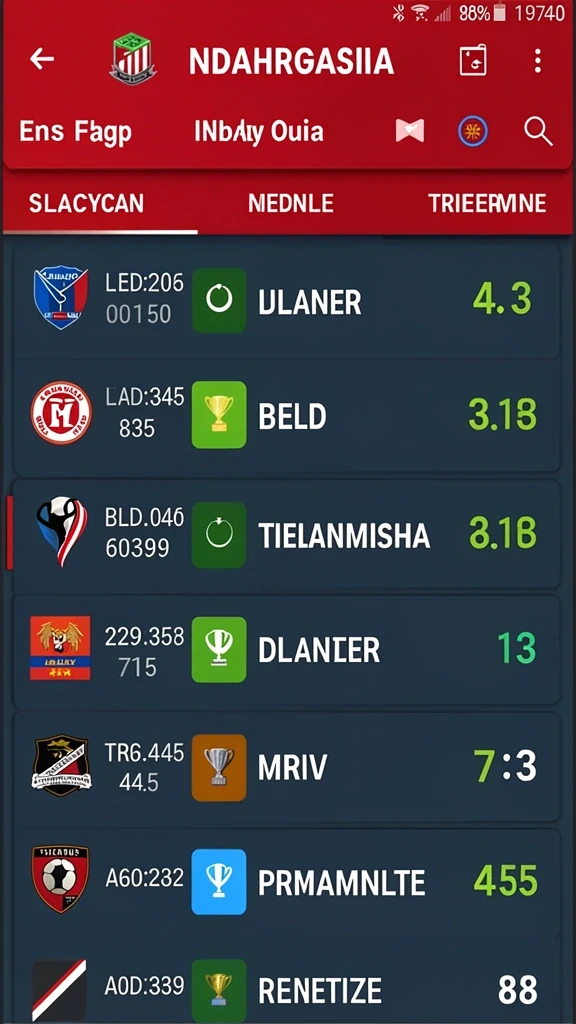Open the DLANTER row
This screenshot has height=1024, width=576.
(287, 650)
